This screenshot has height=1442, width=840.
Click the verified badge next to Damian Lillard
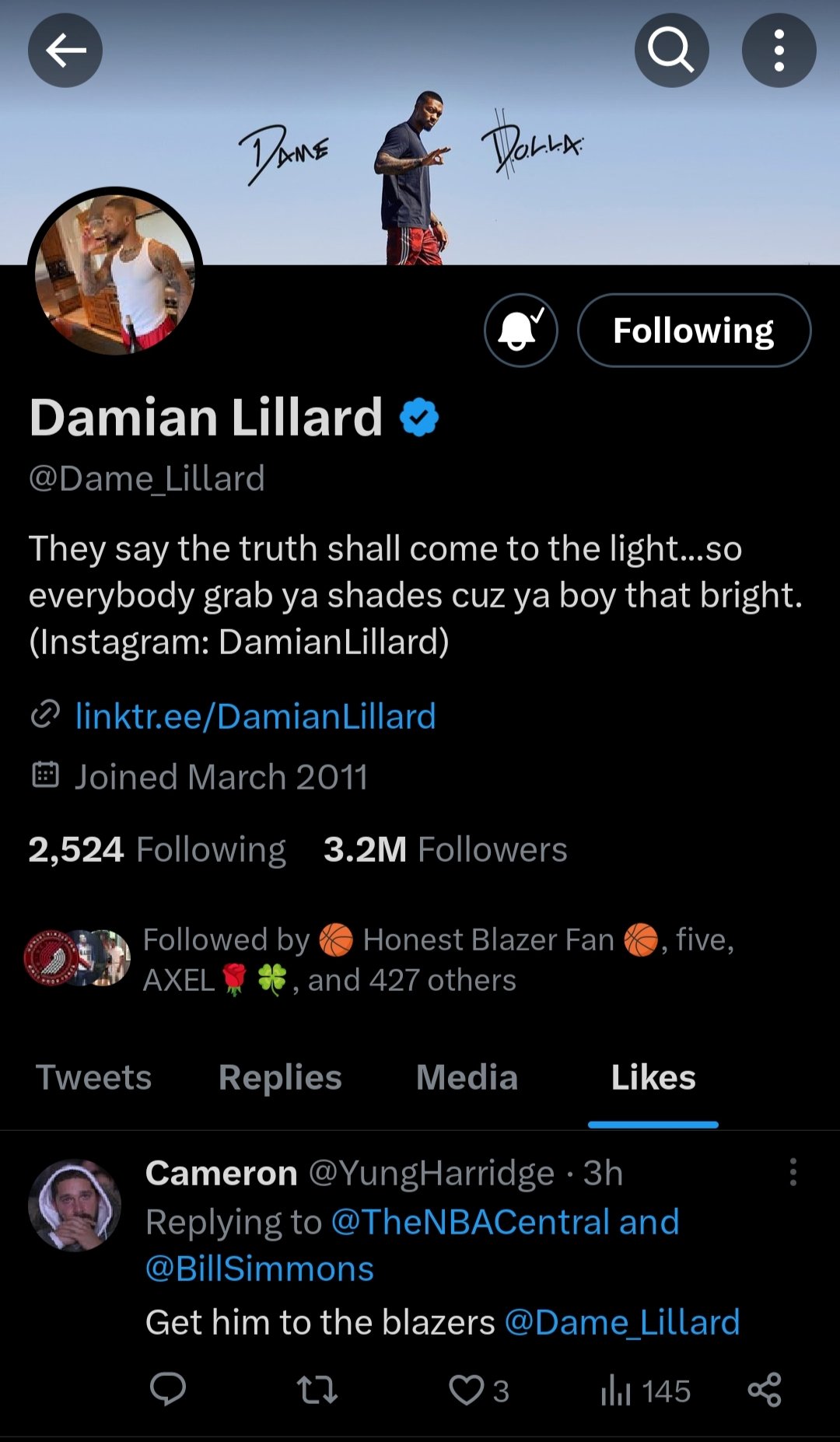click(x=418, y=416)
